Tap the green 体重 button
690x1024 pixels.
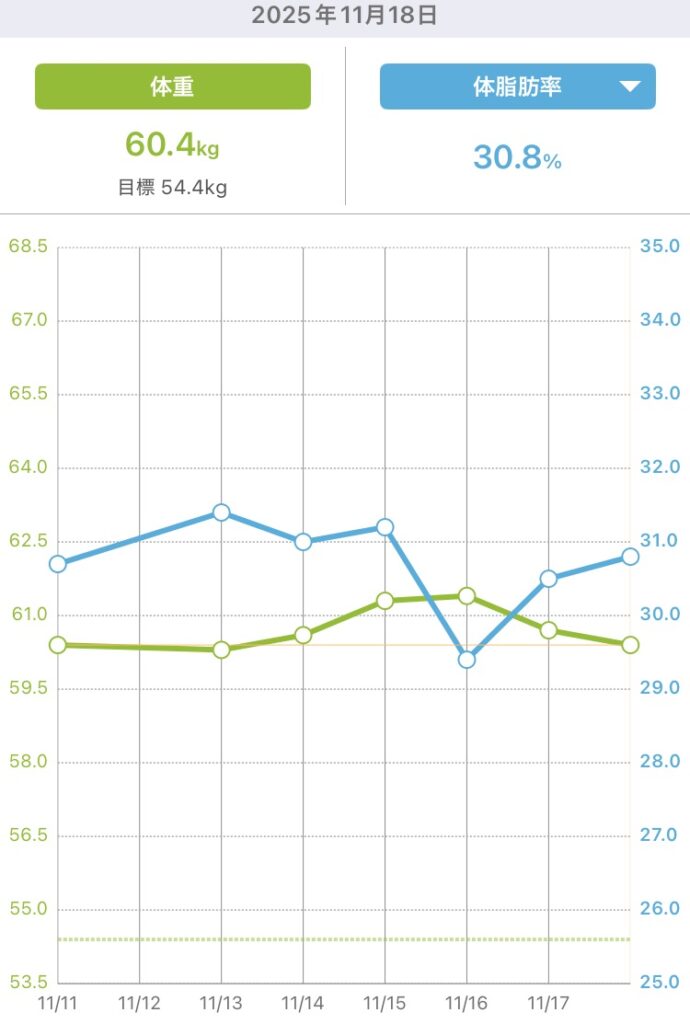point(172,87)
